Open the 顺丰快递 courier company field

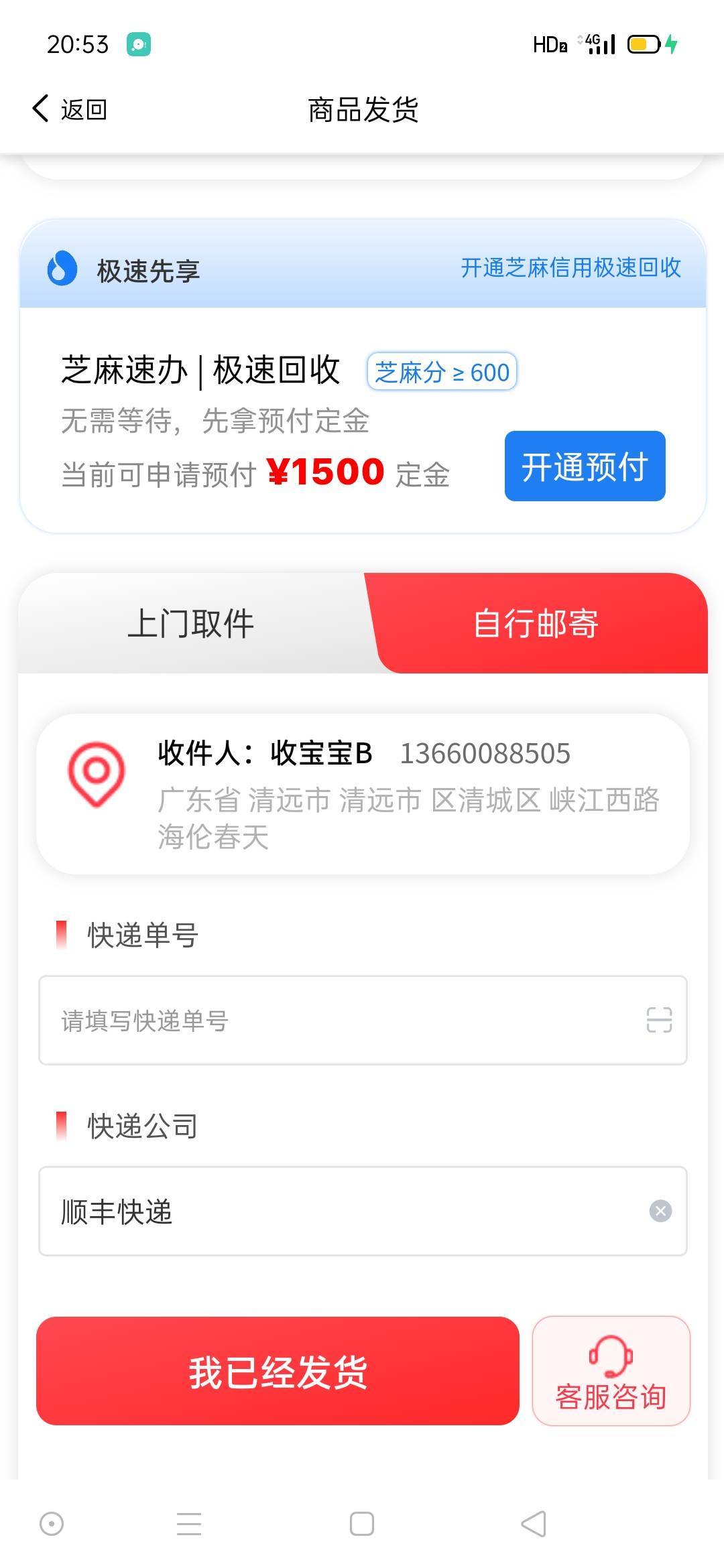[335, 1212]
